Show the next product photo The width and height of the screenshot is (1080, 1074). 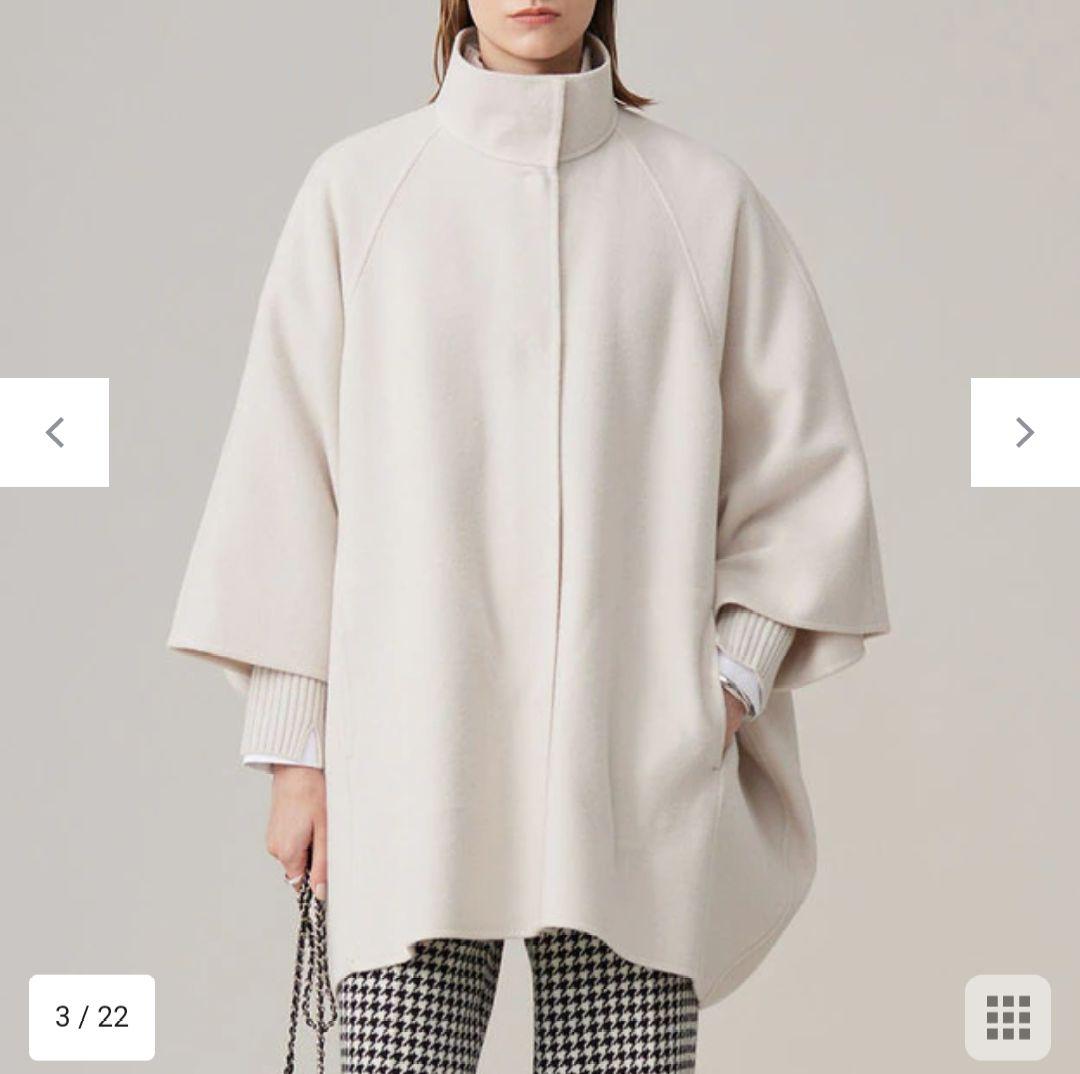1025,432
